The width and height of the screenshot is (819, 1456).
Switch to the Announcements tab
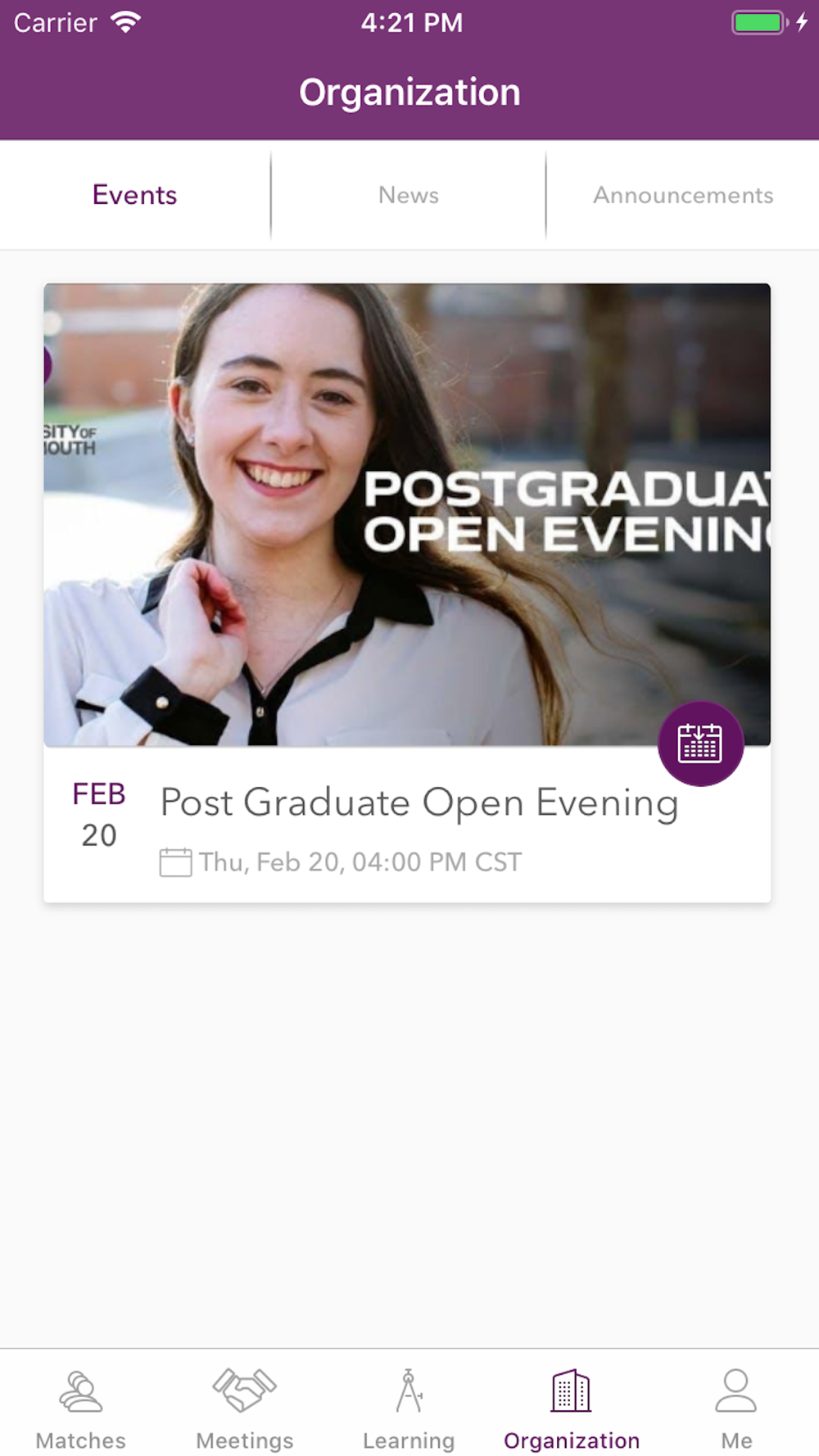(x=683, y=195)
